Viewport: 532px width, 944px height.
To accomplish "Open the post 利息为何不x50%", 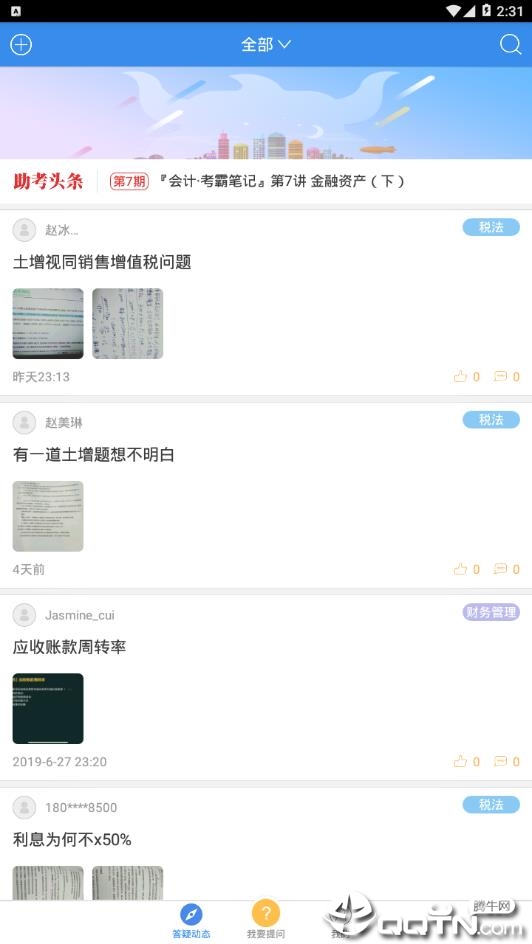I will click(x=72, y=839).
